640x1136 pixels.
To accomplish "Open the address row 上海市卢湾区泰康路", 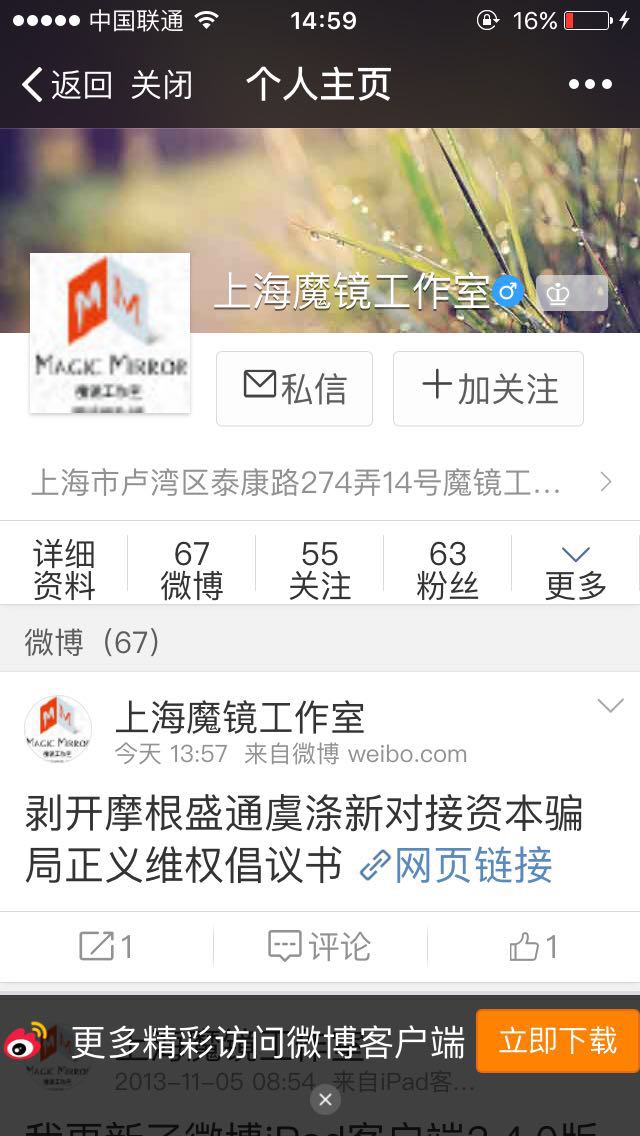I will pyautogui.click(x=320, y=483).
